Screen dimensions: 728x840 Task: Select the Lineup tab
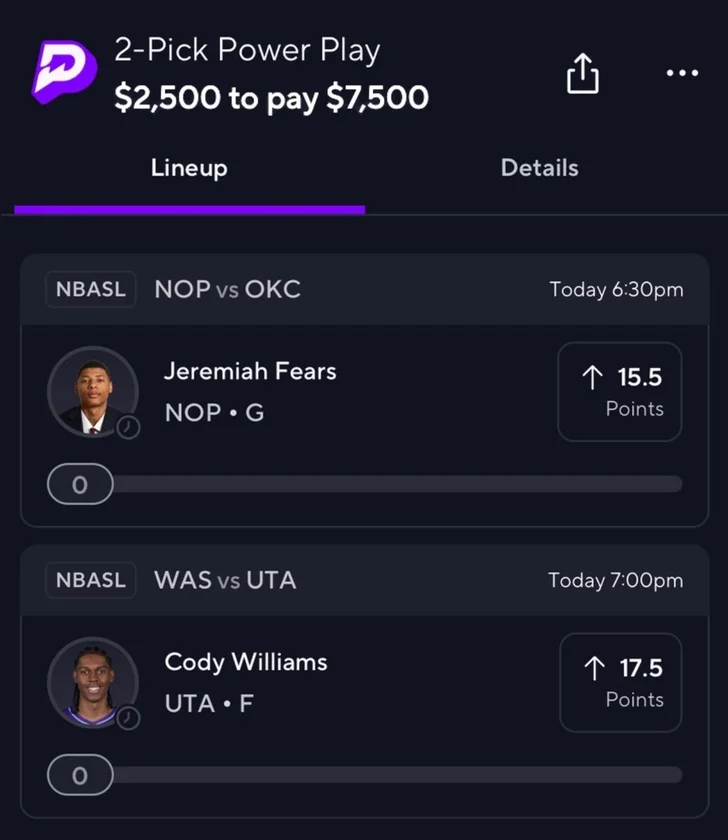[189, 168]
